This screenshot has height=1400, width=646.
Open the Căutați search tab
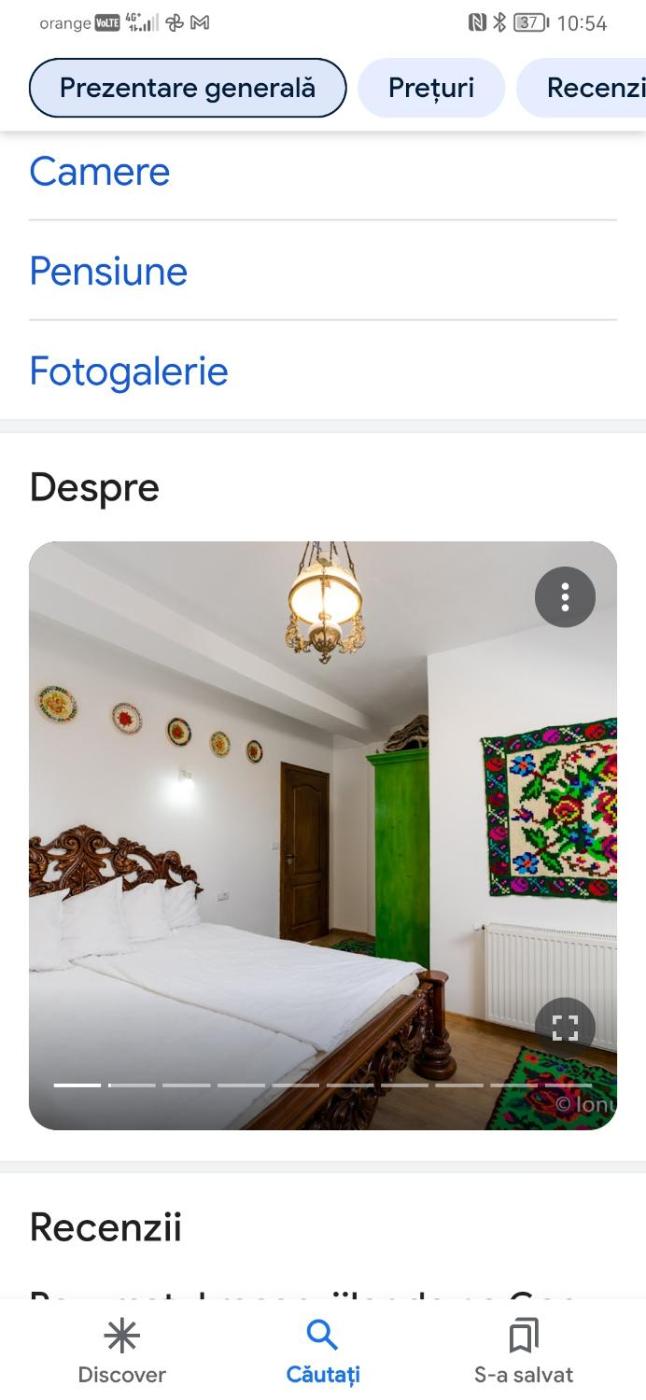coord(322,1349)
